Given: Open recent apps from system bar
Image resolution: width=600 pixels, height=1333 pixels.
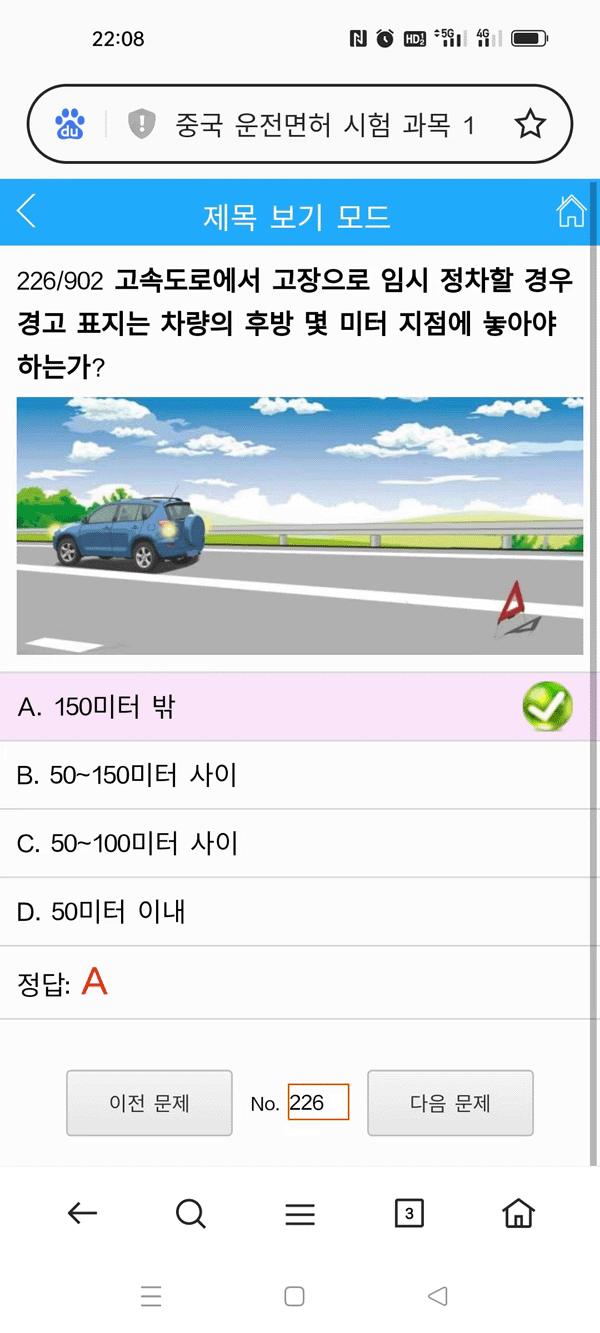Looking at the screenshot, I should click(x=151, y=1297).
